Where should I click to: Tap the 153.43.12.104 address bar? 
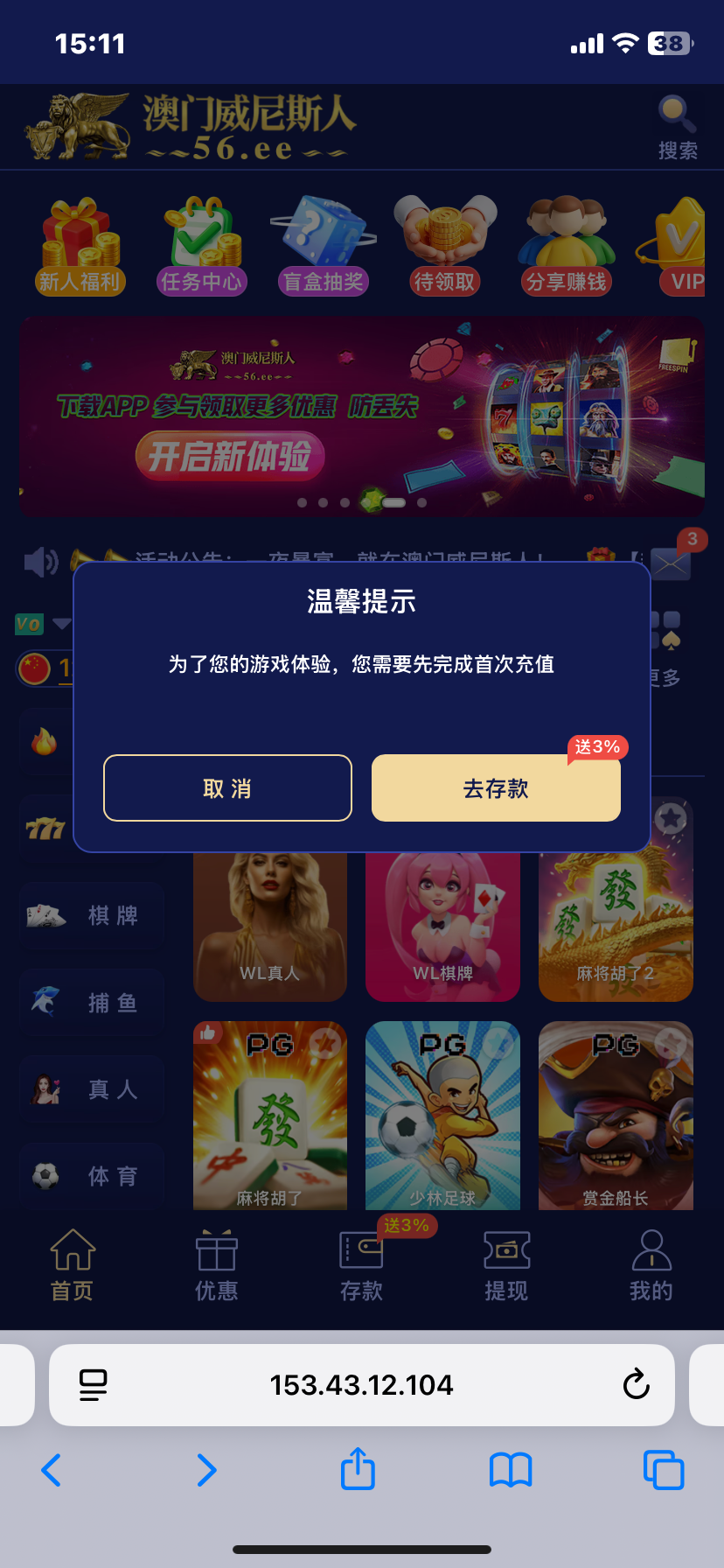[361, 1385]
